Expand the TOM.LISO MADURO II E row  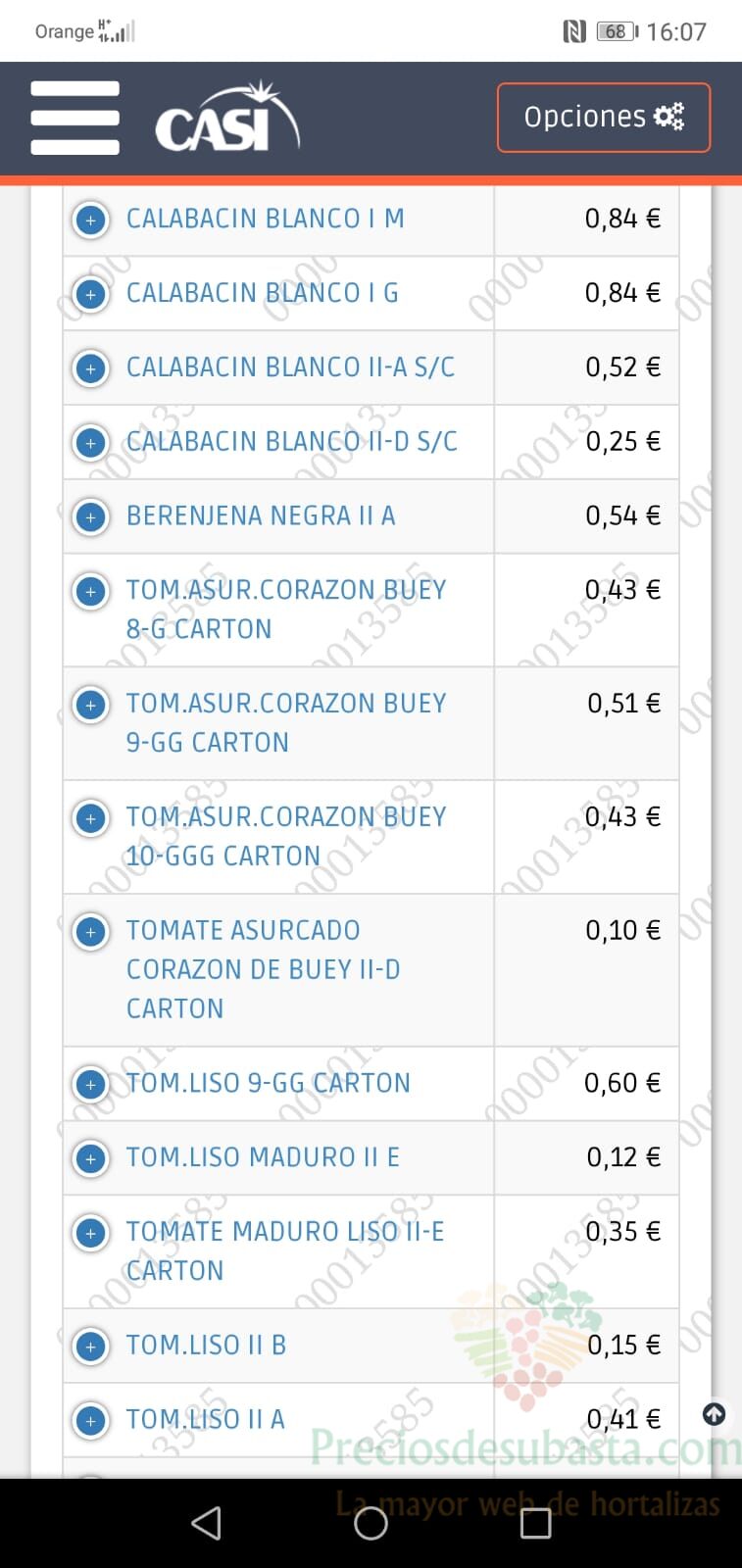(91, 1158)
